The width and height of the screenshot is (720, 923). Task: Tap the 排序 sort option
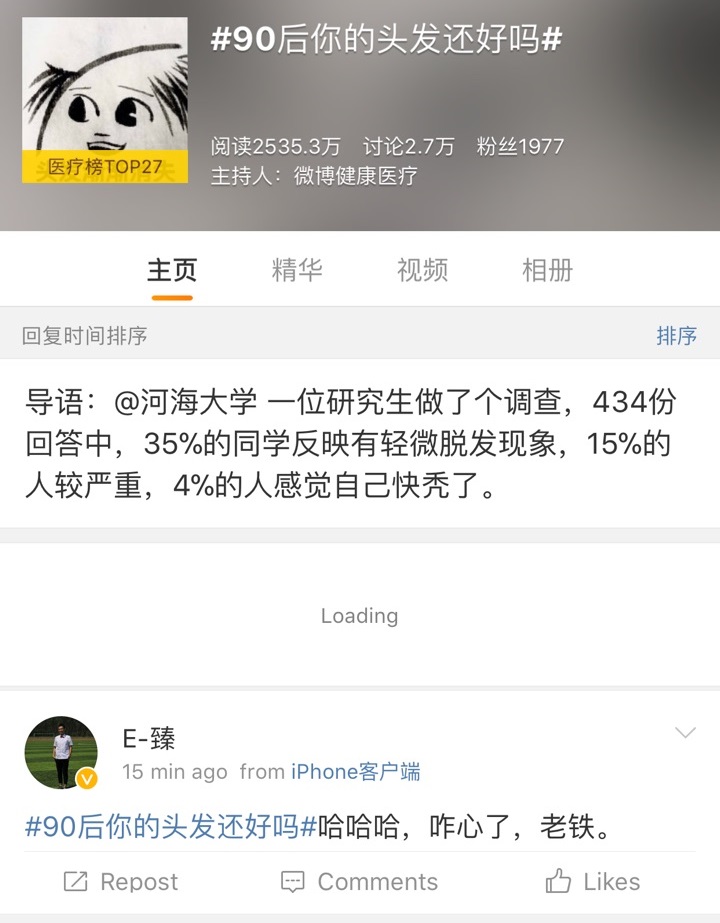[x=676, y=336]
